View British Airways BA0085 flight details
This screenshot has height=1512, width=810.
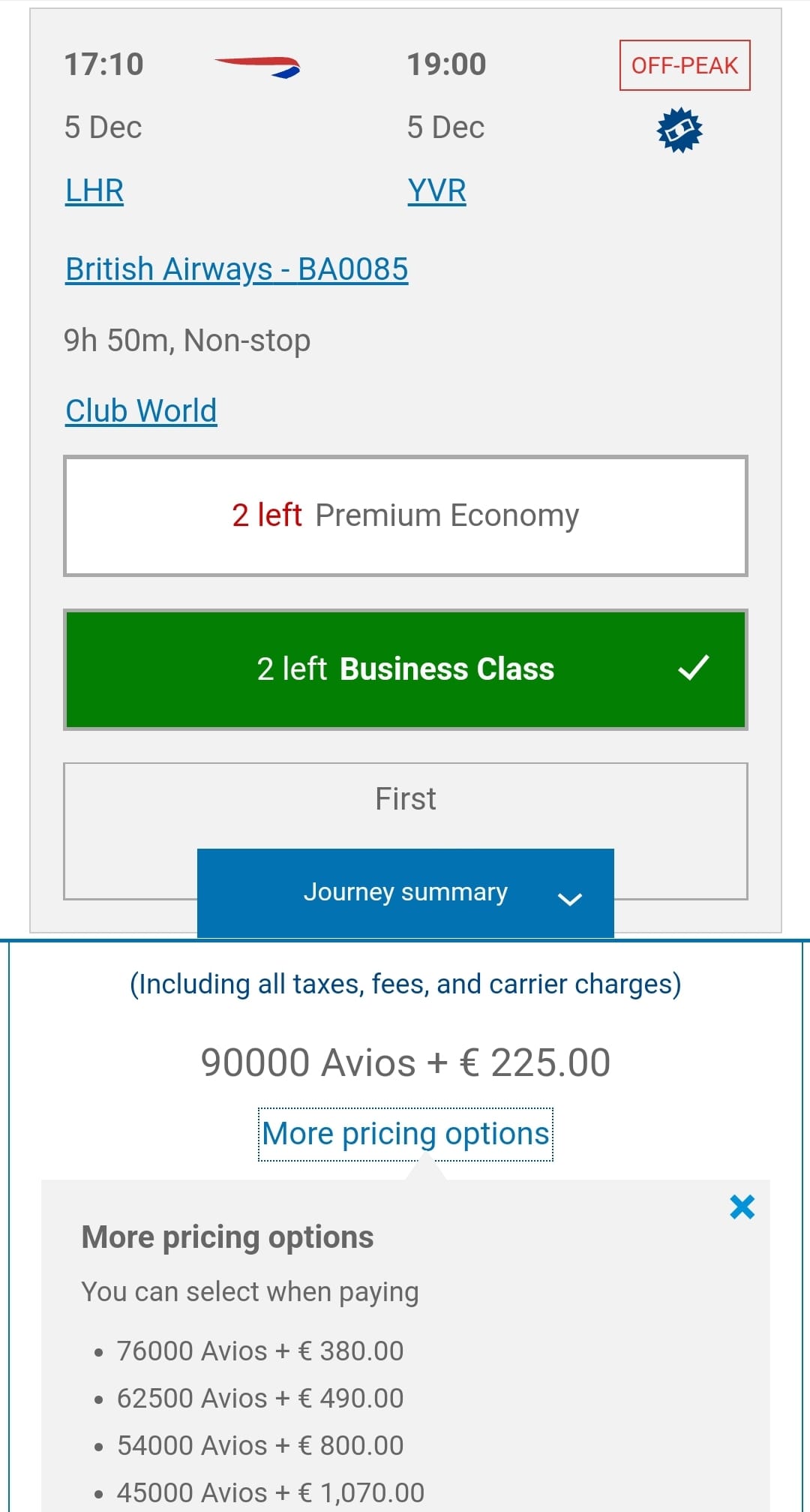pyautogui.click(x=237, y=269)
